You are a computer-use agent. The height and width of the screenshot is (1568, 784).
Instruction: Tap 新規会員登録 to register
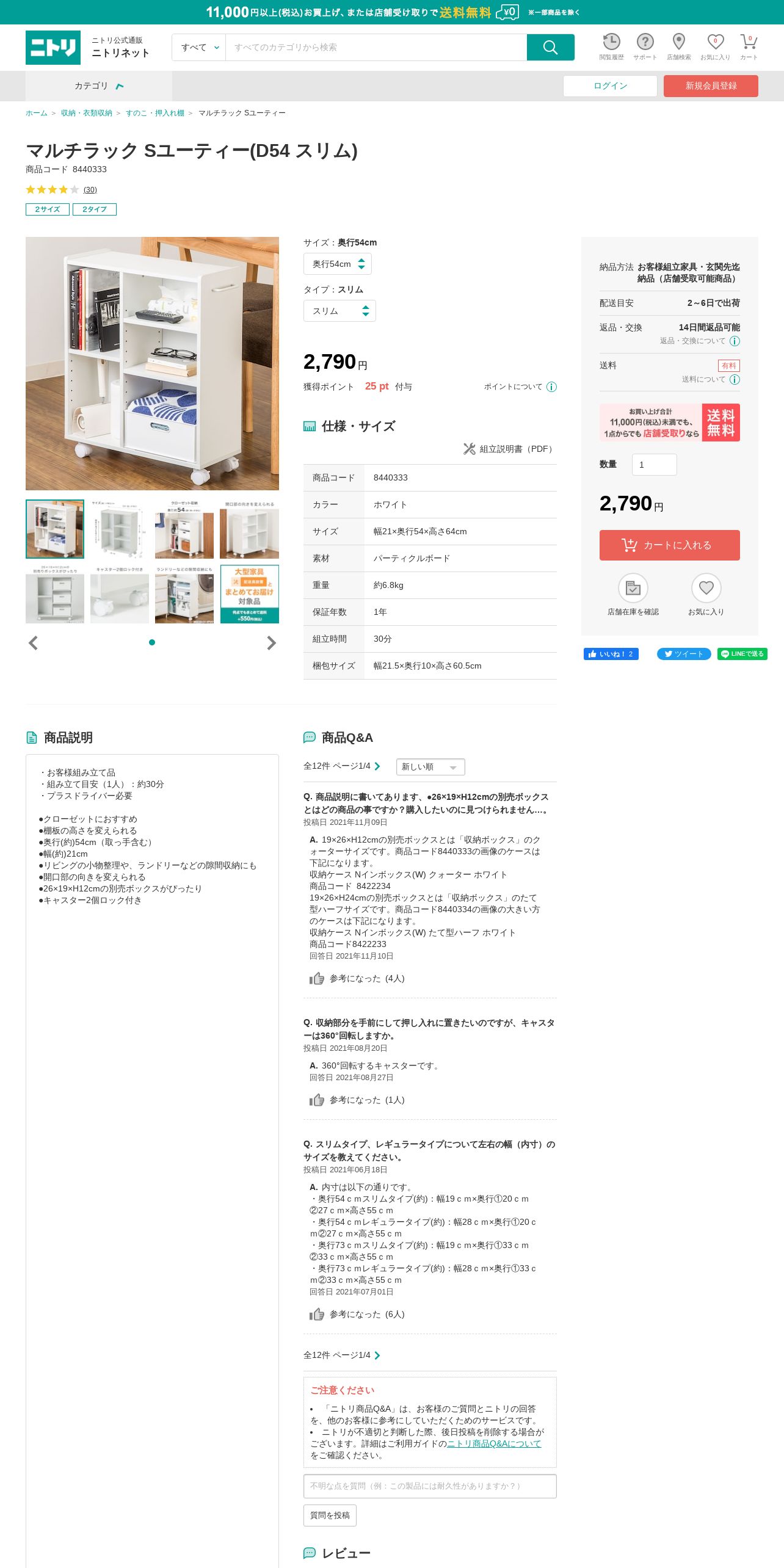[x=711, y=86]
